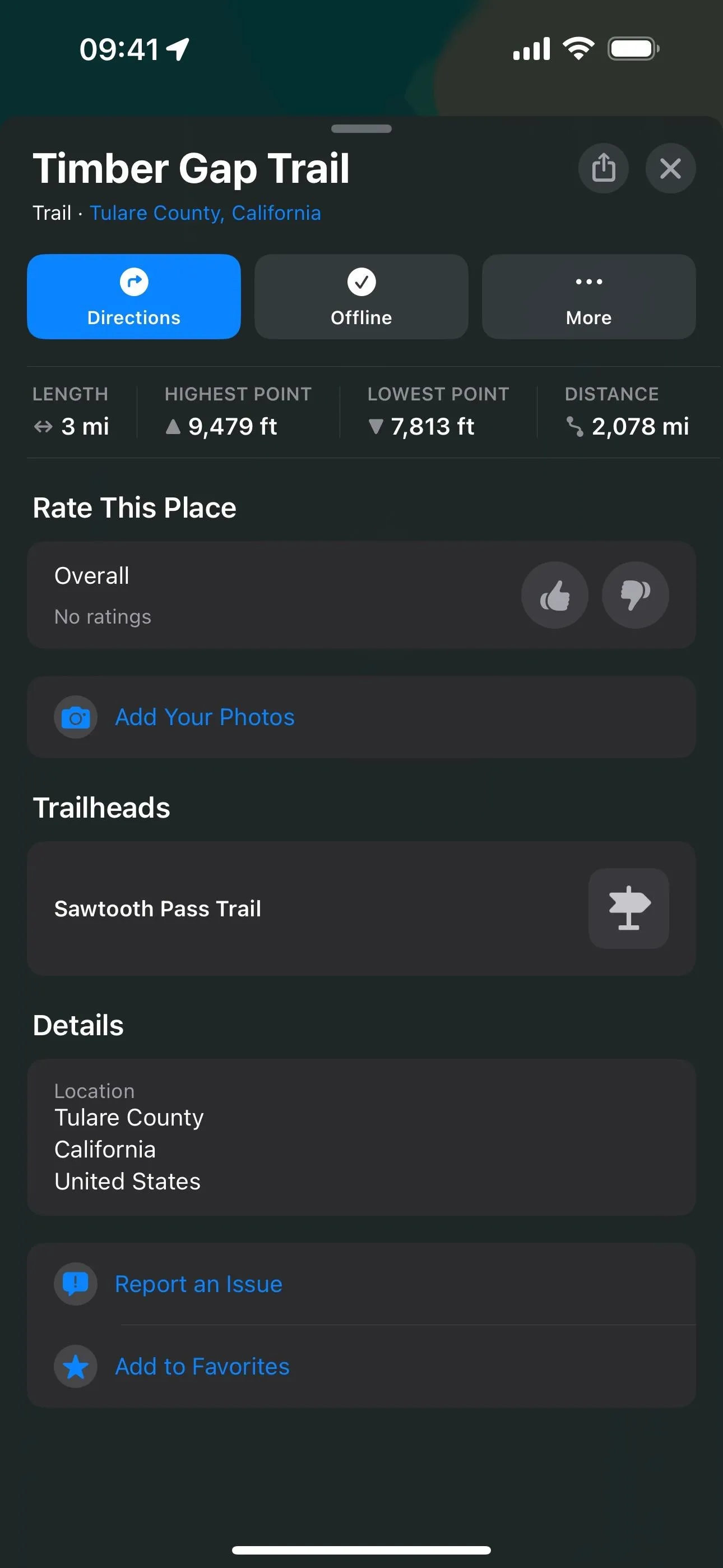
Task: Give the trail a thumbs up
Action: point(554,594)
